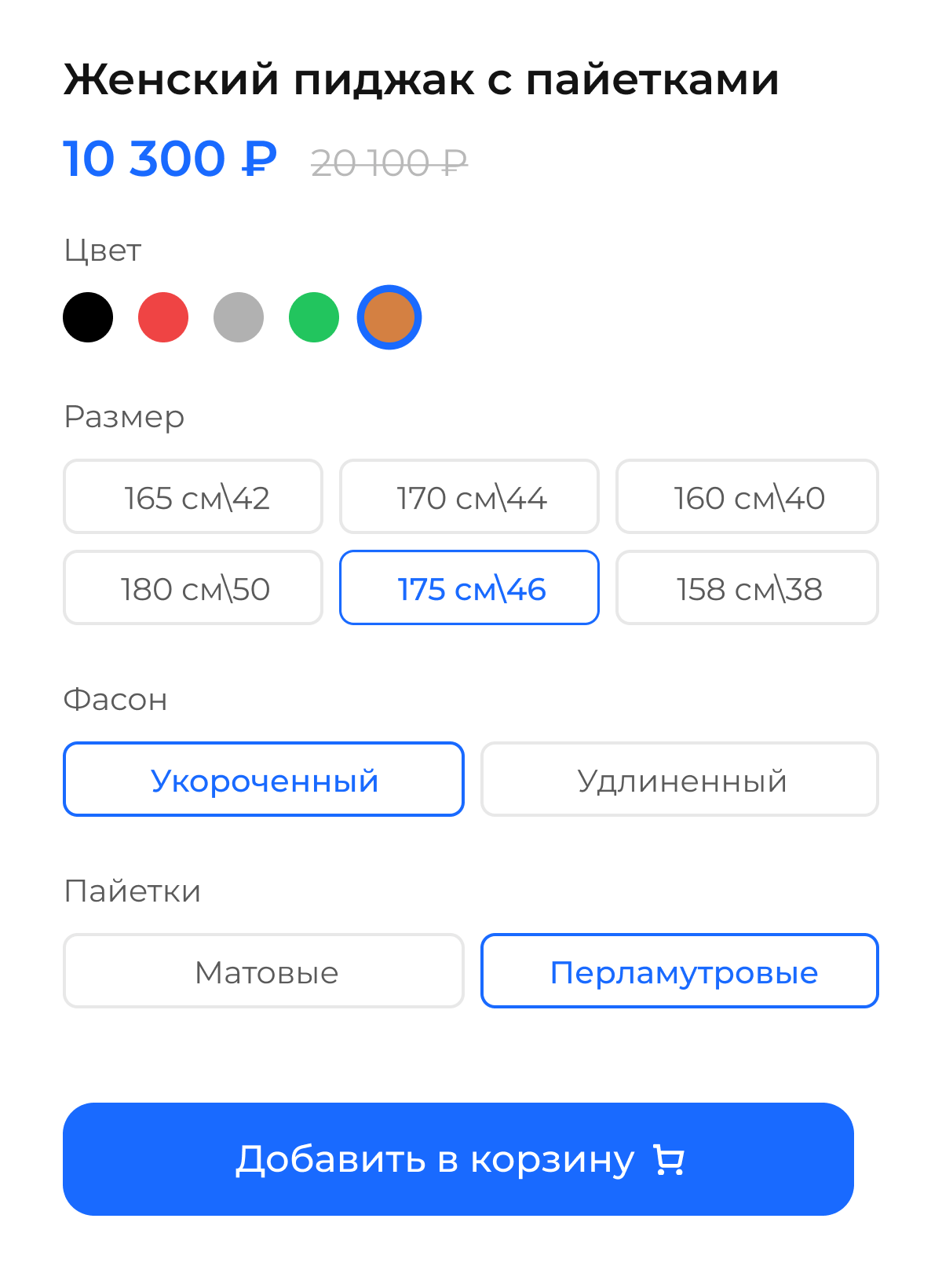Image resolution: width=942 pixels, height=1288 pixels.
Task: Select size 180 см\50
Action: pos(193,588)
